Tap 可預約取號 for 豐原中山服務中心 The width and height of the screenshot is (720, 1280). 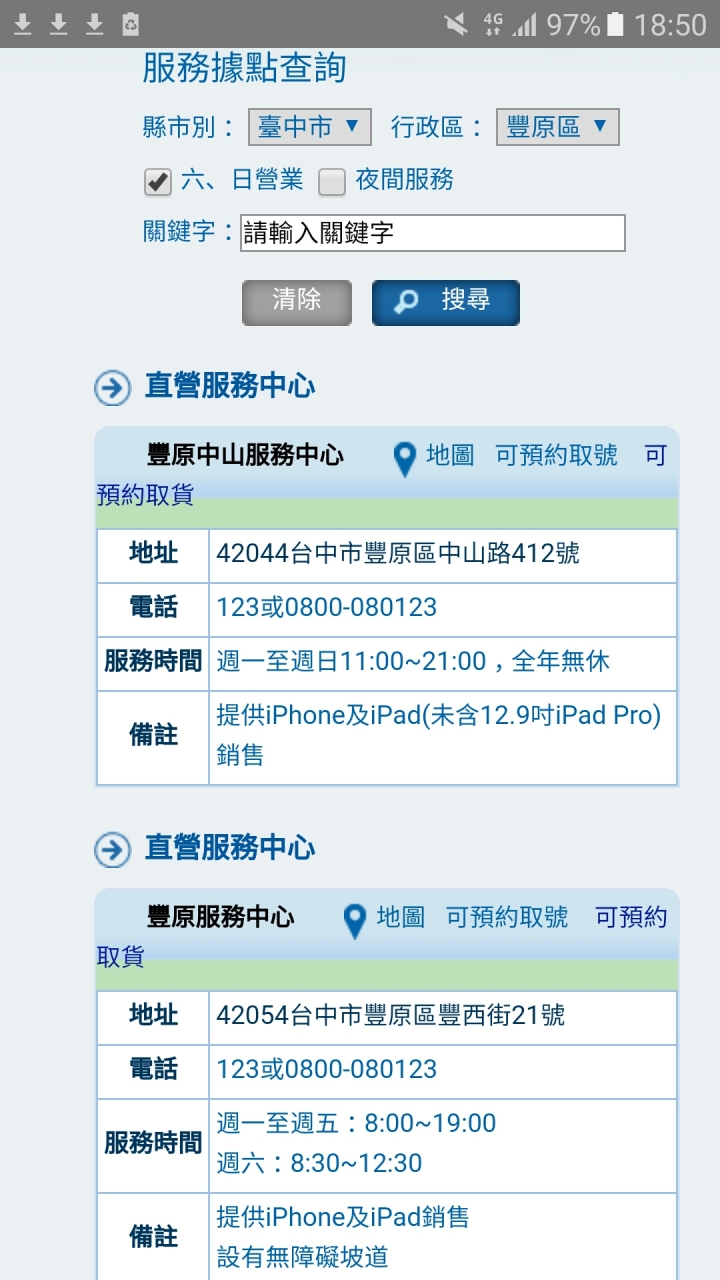(x=556, y=456)
